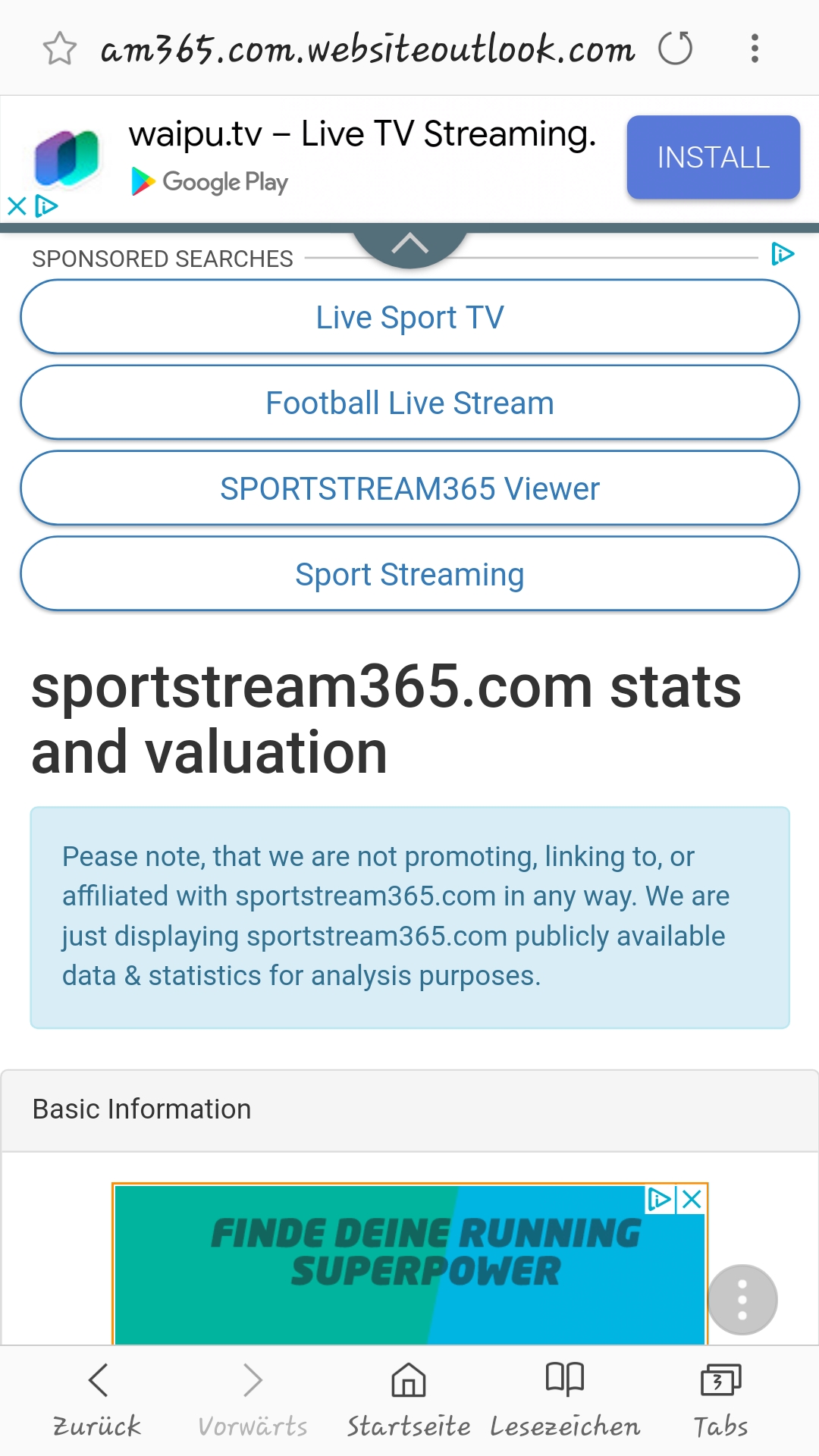819x1456 pixels.
Task: Open the Live Sport TV sponsored search
Action: point(409,317)
